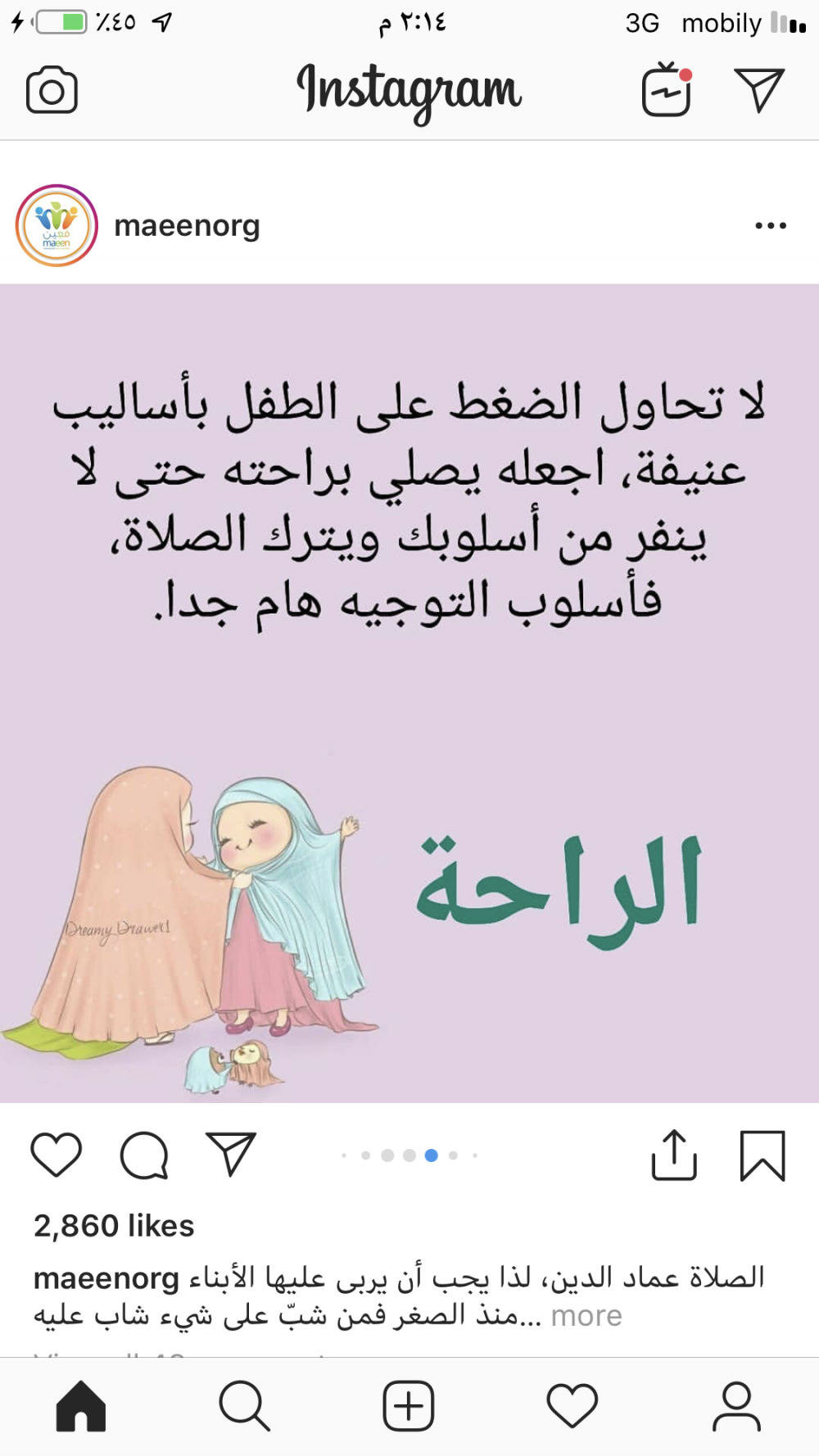
Task: Open the IGTV icon
Action: 667,90
